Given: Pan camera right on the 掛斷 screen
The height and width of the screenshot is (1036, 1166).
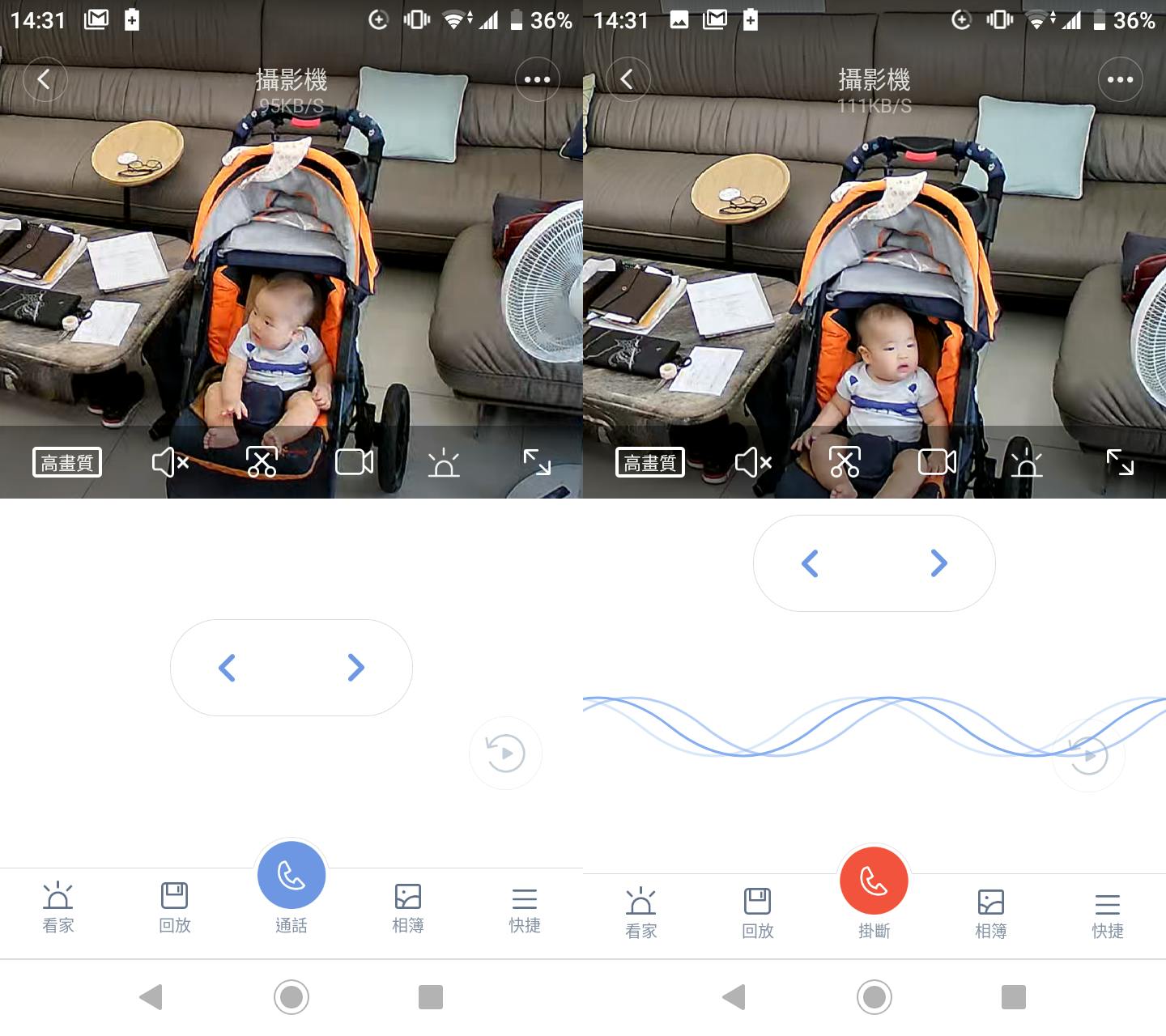Looking at the screenshot, I should (938, 563).
